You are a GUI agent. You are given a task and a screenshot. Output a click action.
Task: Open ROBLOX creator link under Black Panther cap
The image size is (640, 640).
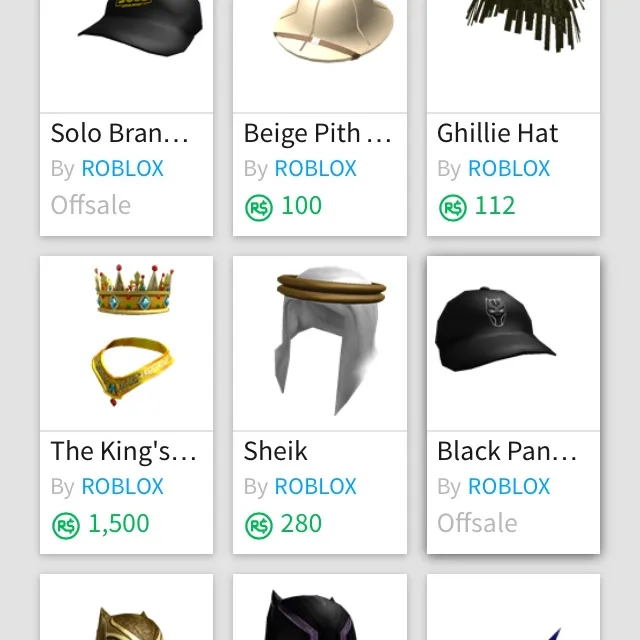coord(509,487)
